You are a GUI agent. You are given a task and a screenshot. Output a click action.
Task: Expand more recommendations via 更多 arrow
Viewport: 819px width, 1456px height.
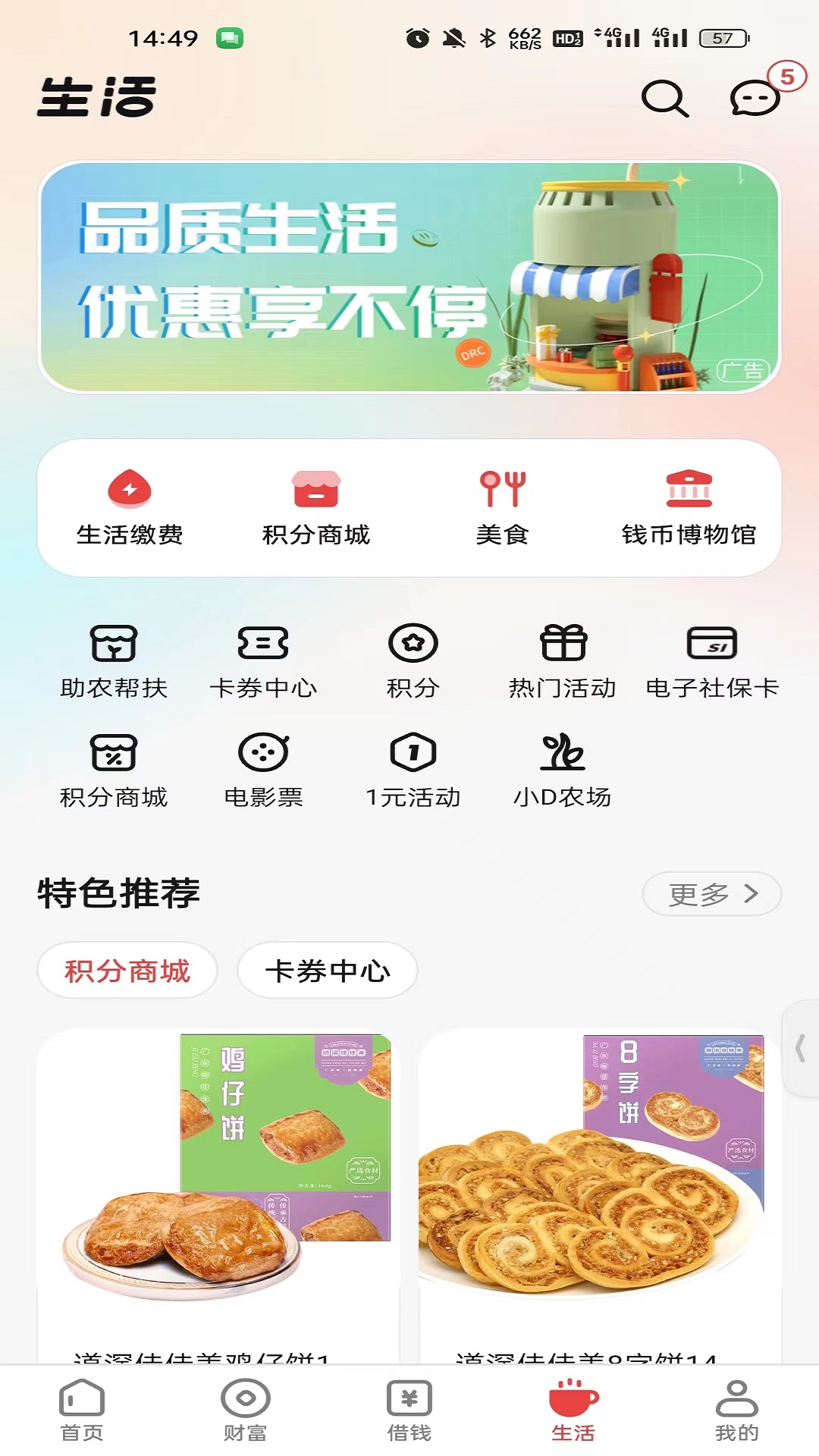(710, 895)
